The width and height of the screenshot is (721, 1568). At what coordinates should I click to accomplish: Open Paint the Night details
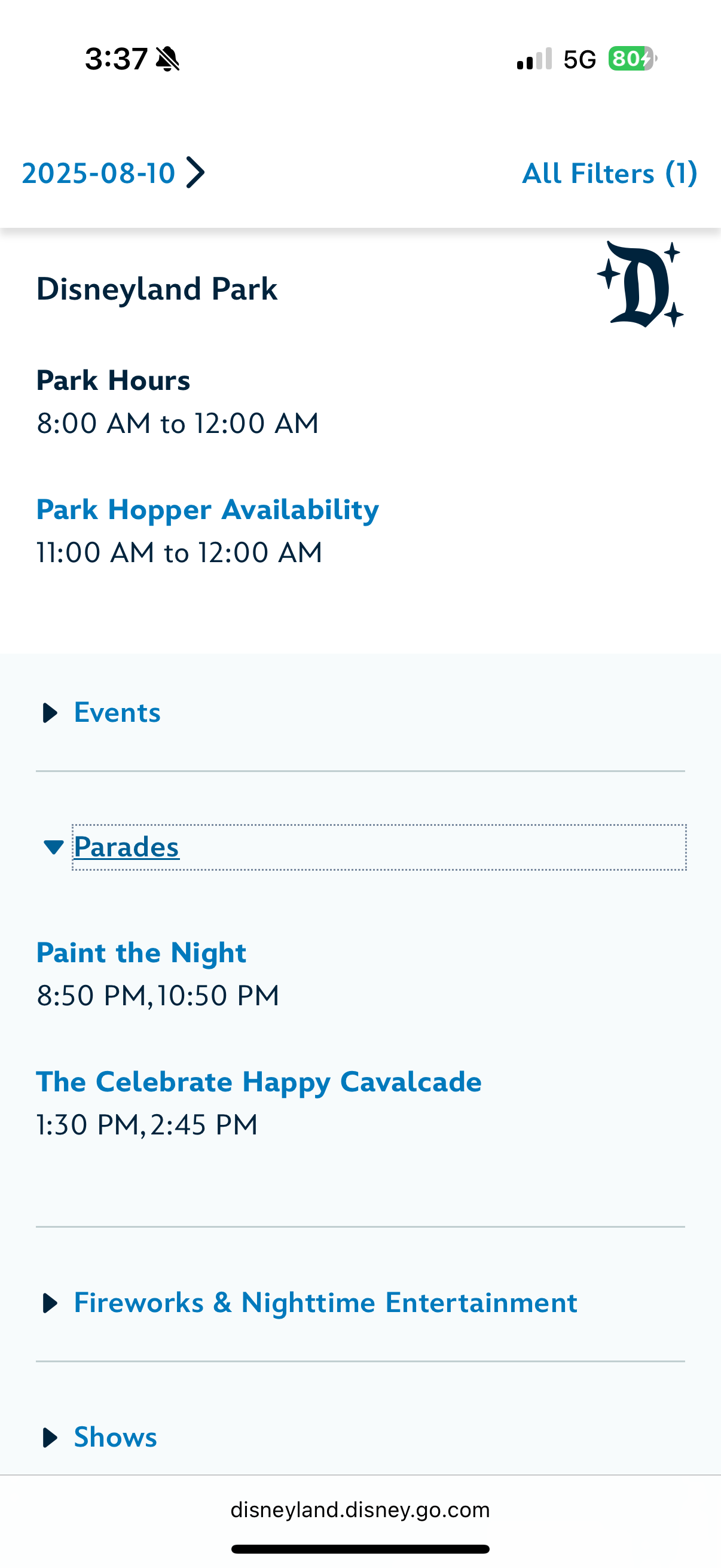pyautogui.click(x=141, y=953)
